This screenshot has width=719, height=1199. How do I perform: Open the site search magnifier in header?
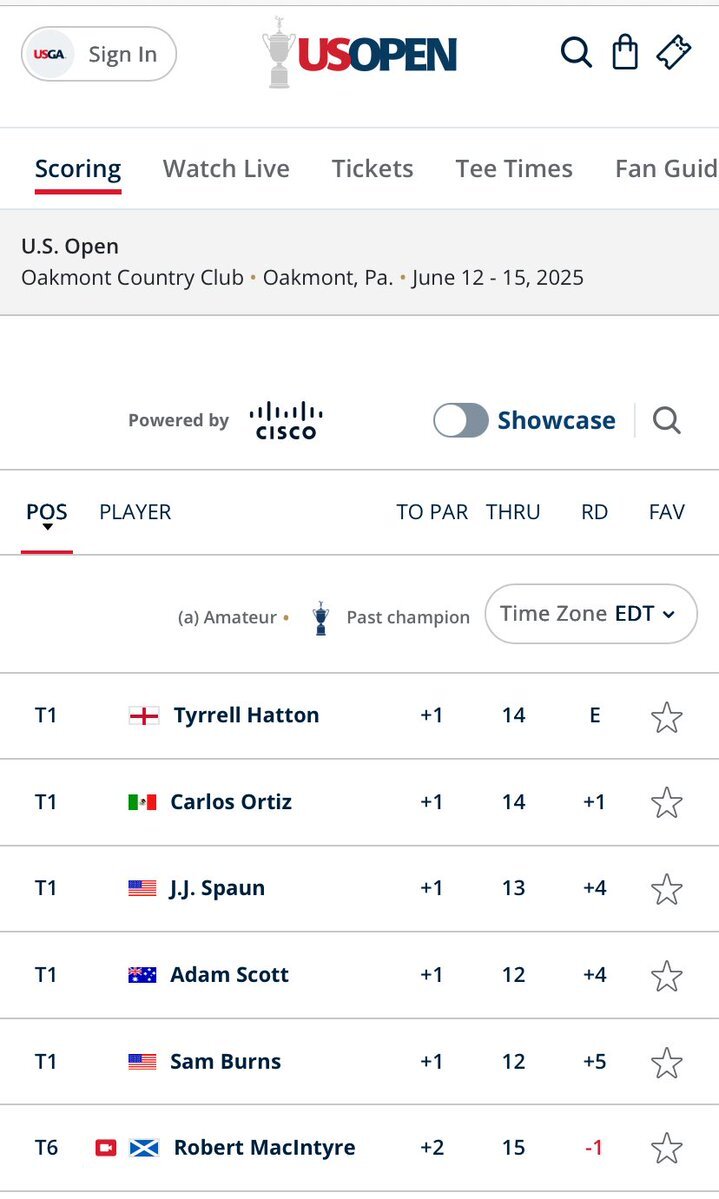[x=576, y=53]
